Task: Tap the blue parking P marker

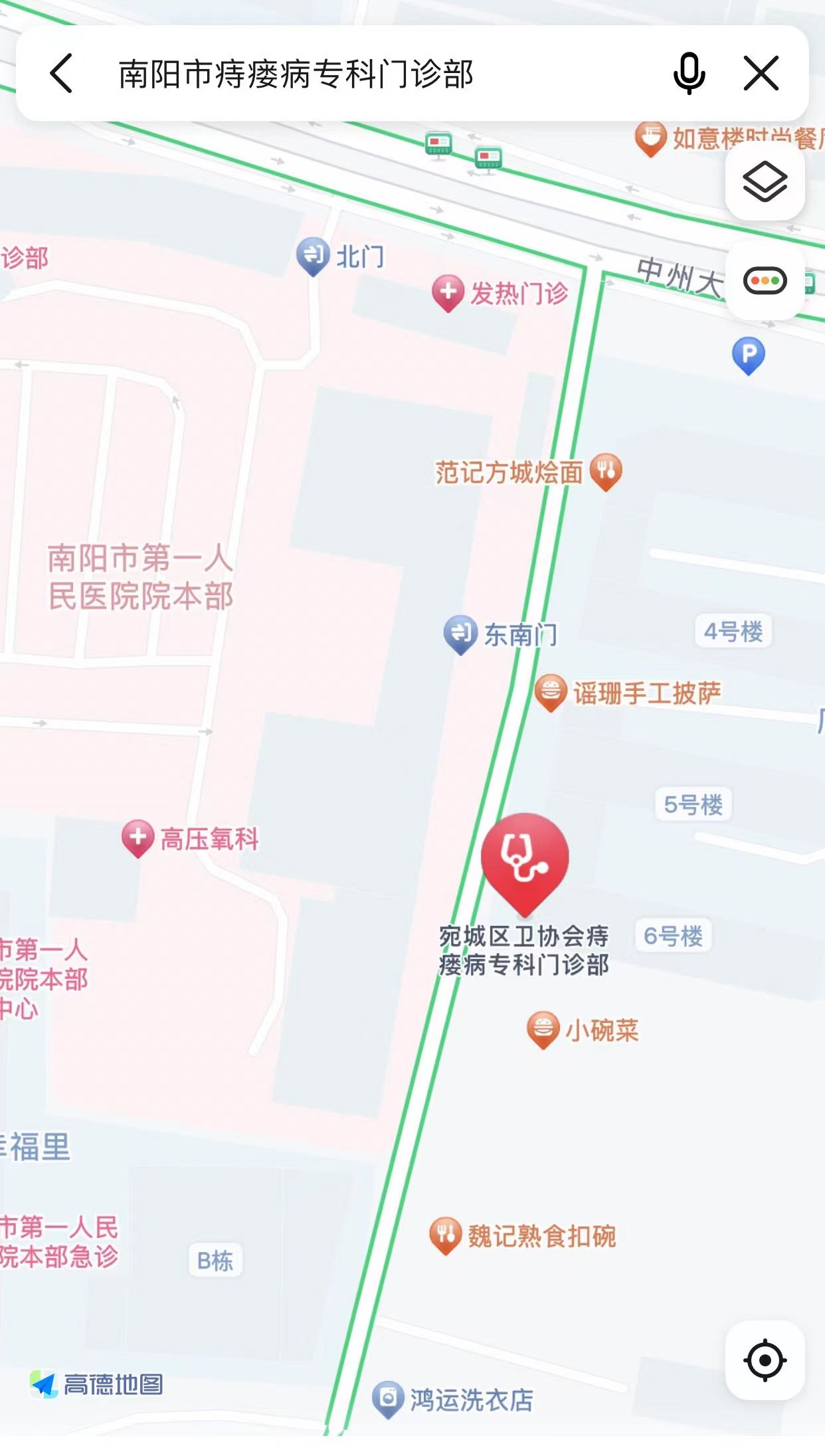Action: point(749,355)
